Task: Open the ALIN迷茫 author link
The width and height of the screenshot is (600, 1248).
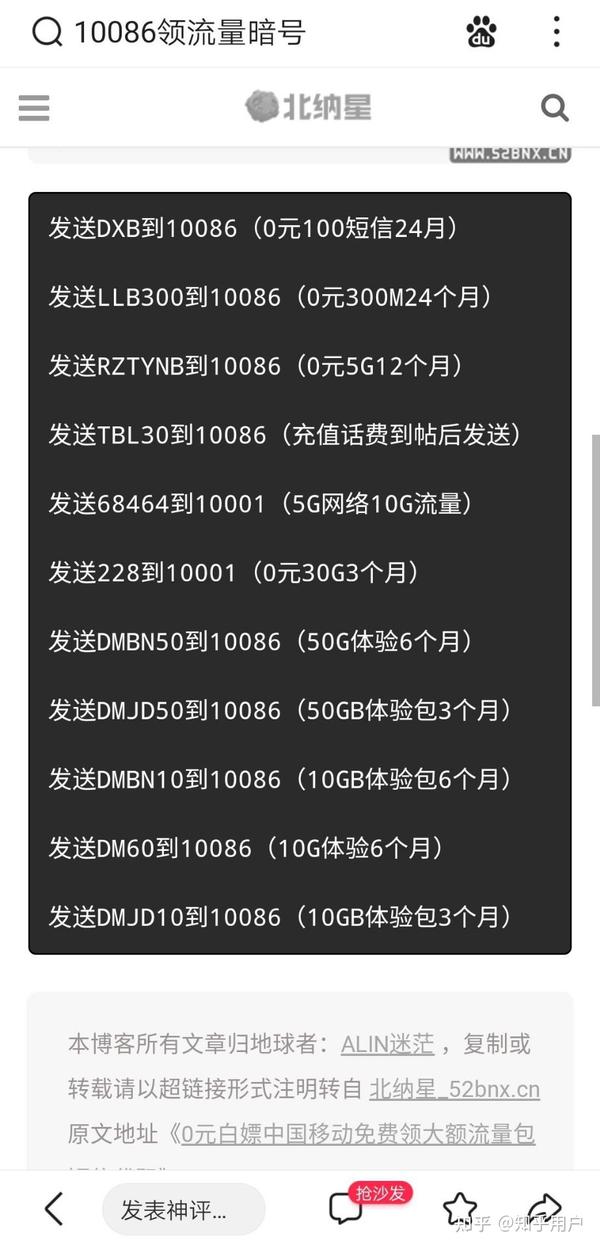Action: [x=387, y=1045]
